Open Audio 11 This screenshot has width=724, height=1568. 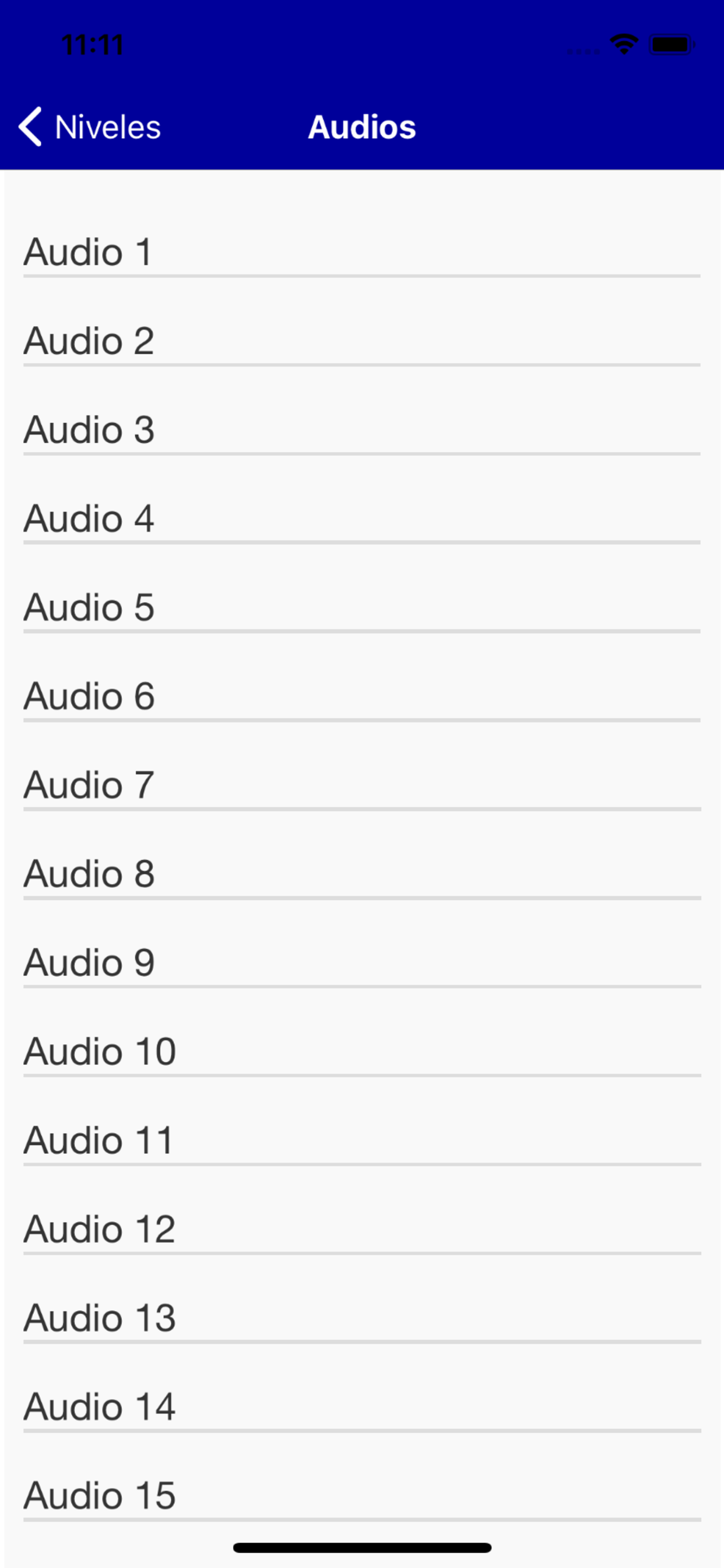pos(362,1140)
